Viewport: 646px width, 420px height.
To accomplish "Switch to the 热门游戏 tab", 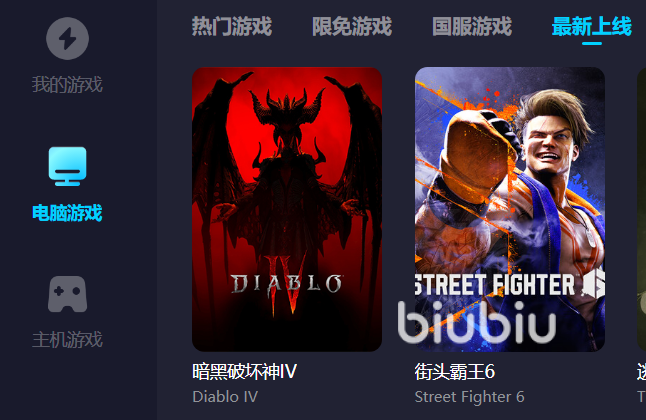I will point(231,26).
